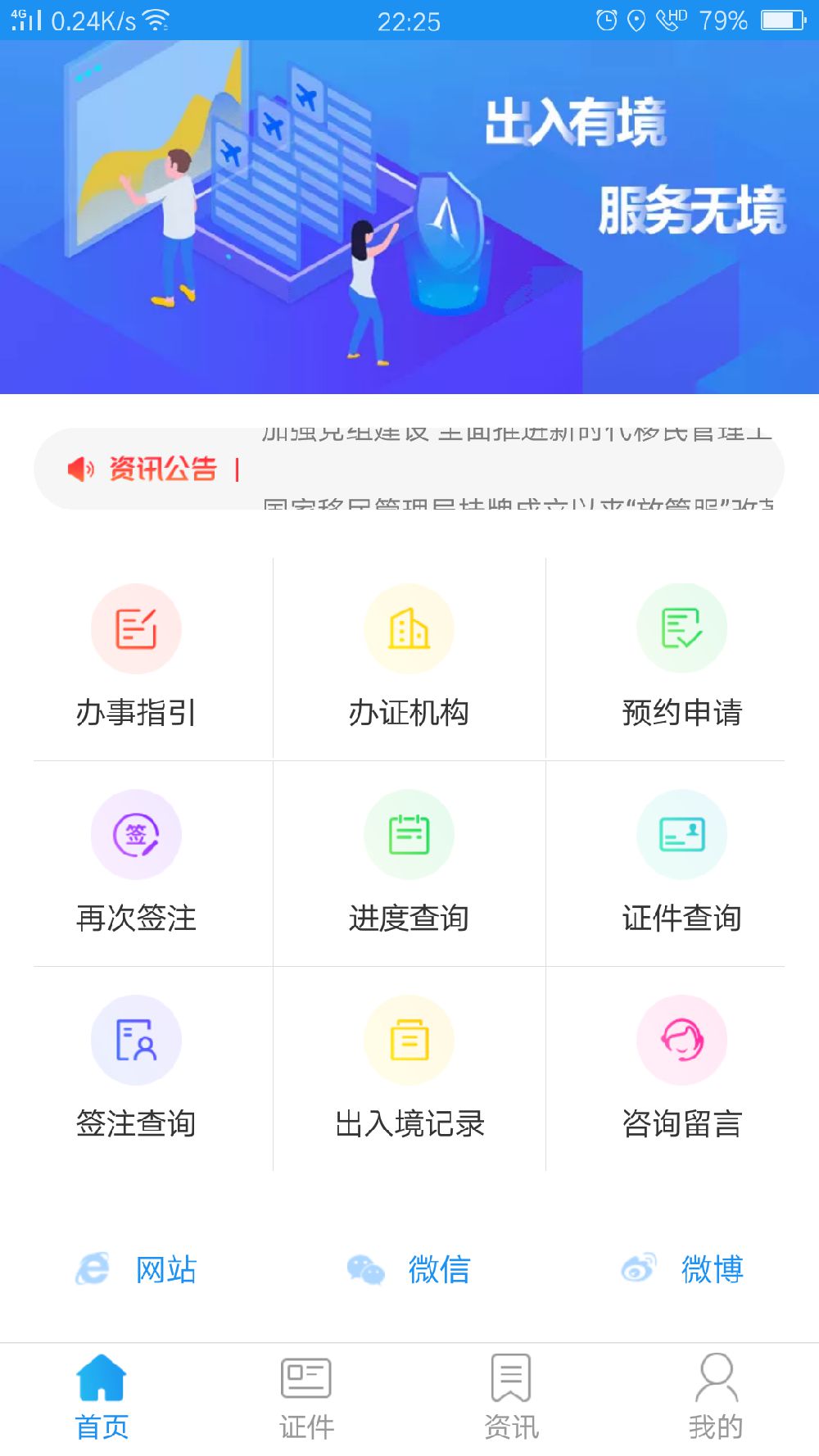Open 再次签注 endorsement renewal
The width and height of the screenshot is (819, 1456).
coord(136,862)
